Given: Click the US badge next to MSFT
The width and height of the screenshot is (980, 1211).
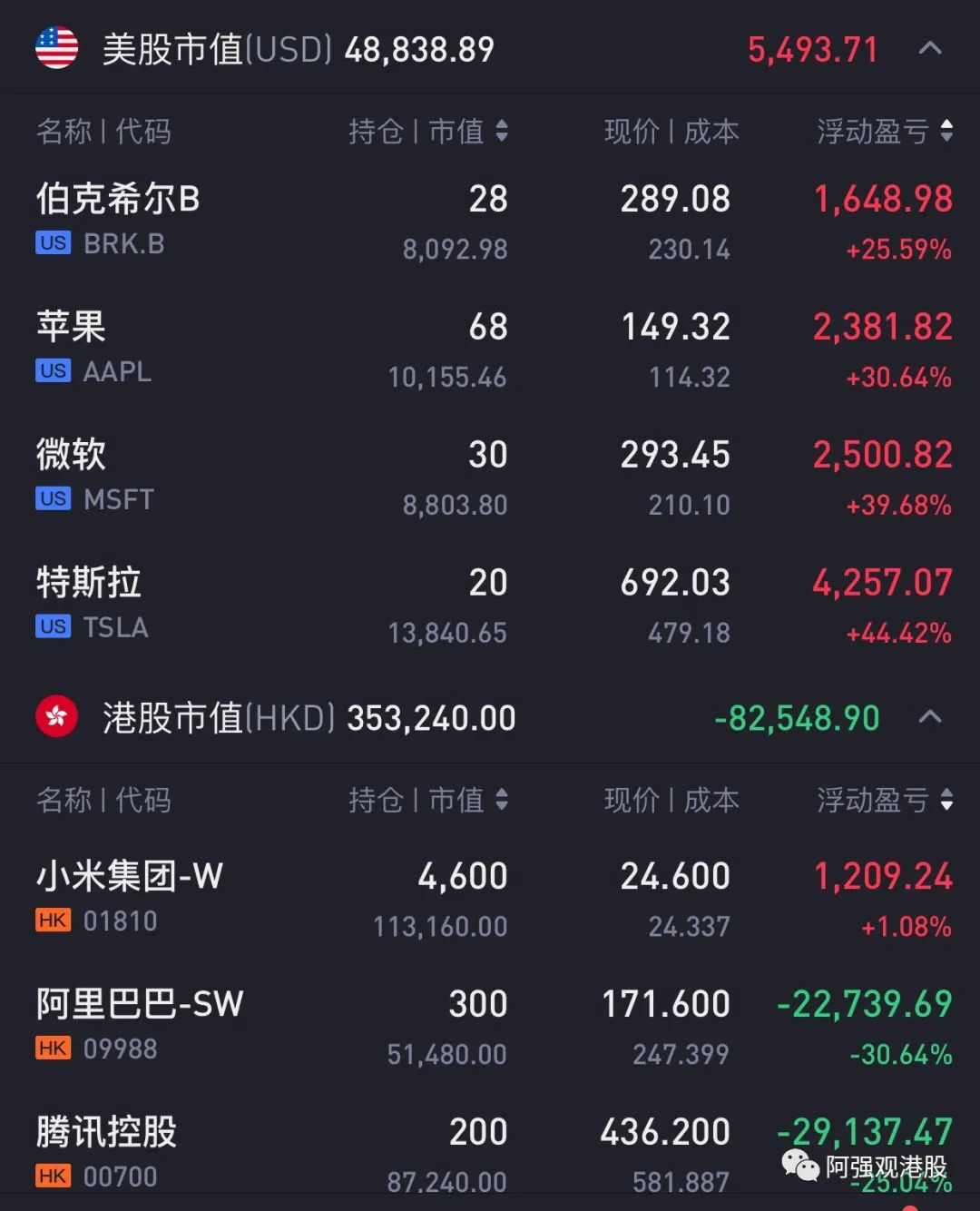Looking at the screenshot, I should pyautogui.click(x=53, y=498).
